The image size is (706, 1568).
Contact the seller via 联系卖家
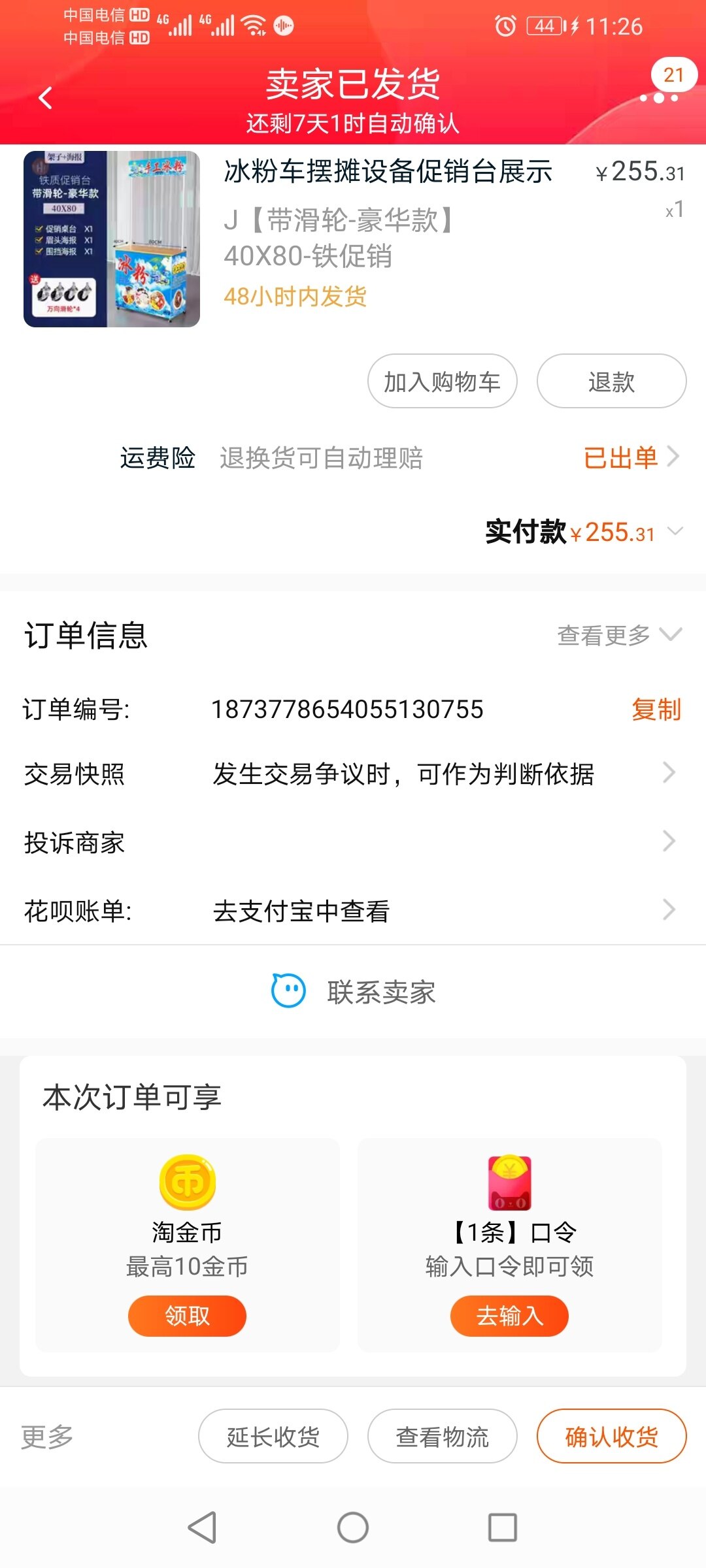pos(353,992)
